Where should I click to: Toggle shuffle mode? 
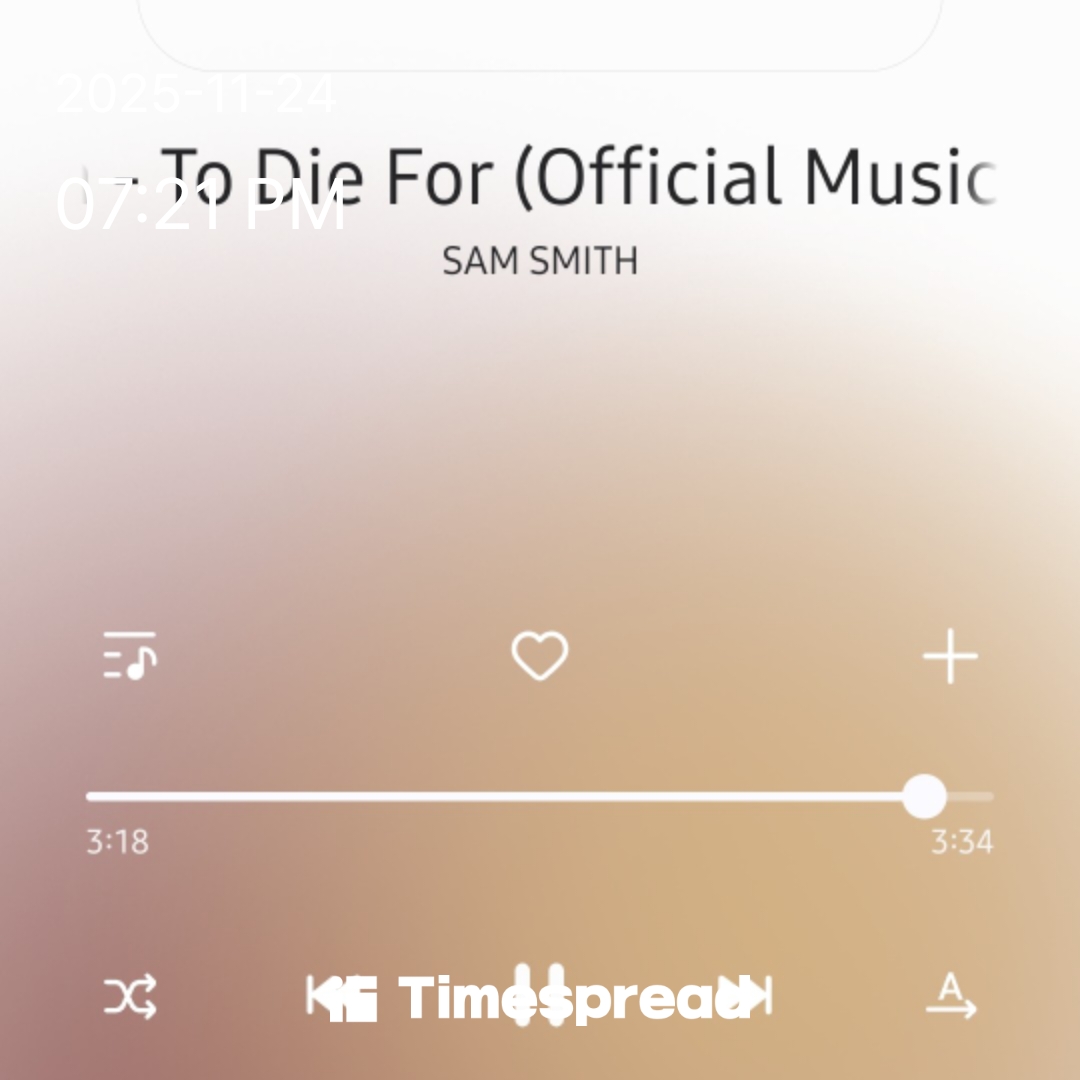click(130, 997)
